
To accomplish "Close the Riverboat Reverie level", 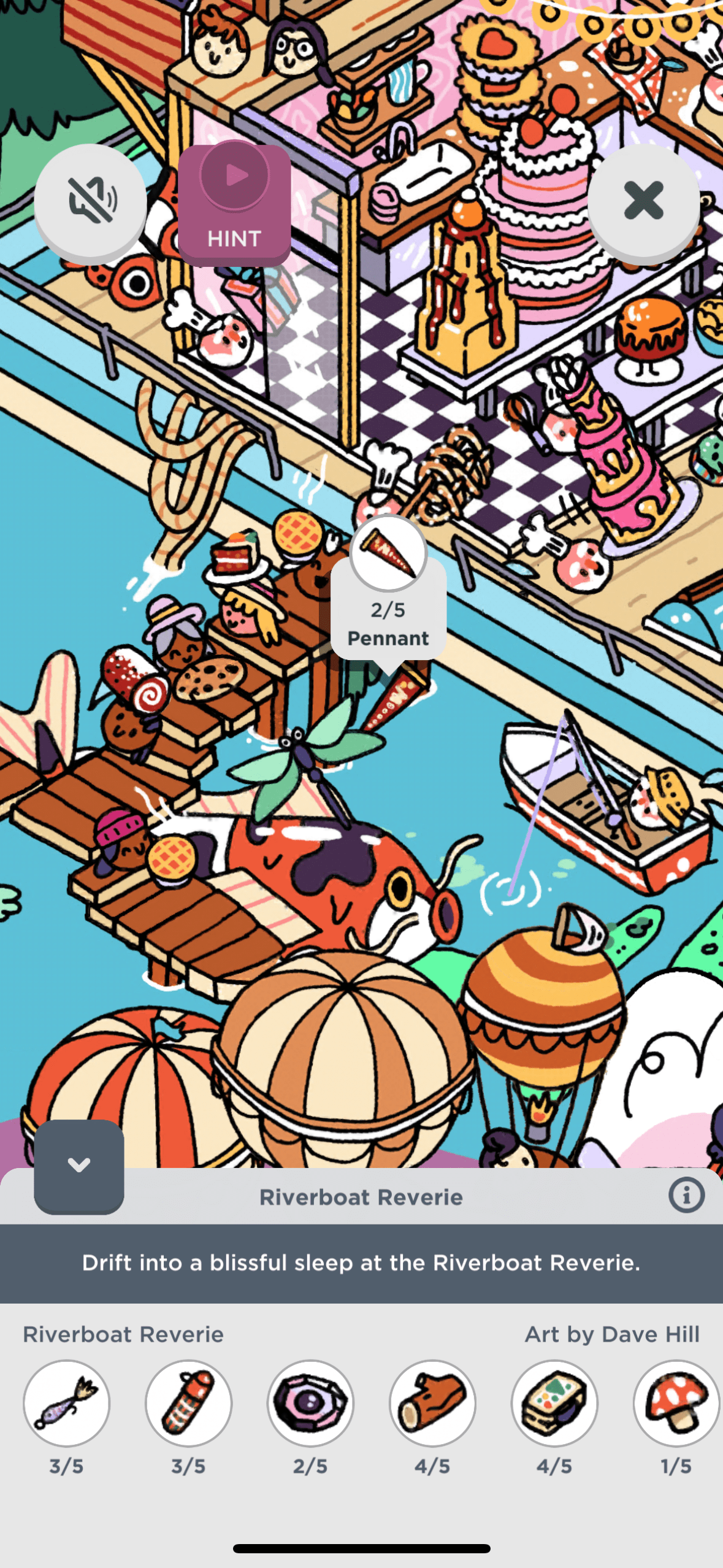I will pyautogui.click(x=643, y=201).
